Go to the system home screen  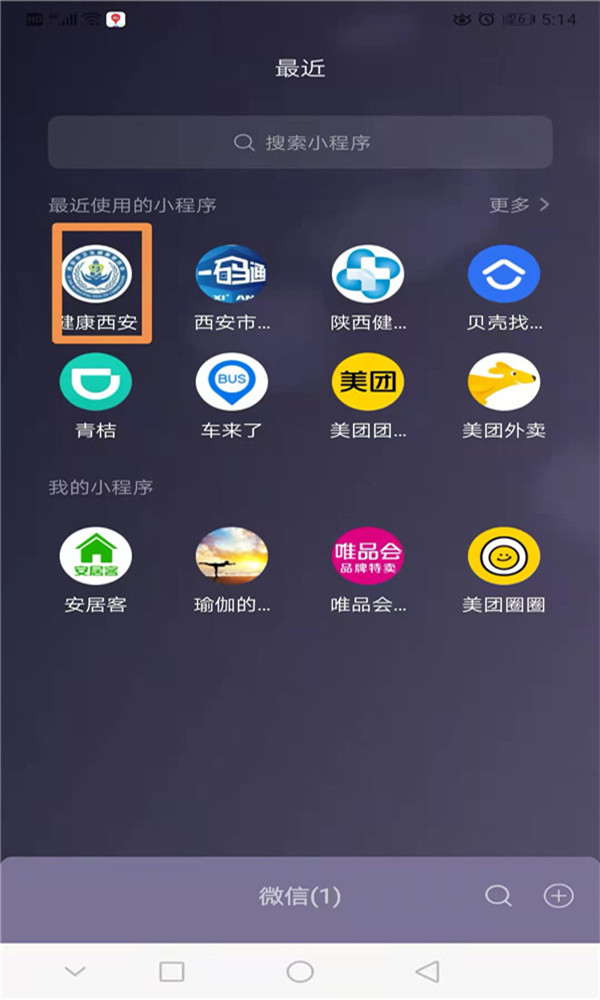[300, 971]
